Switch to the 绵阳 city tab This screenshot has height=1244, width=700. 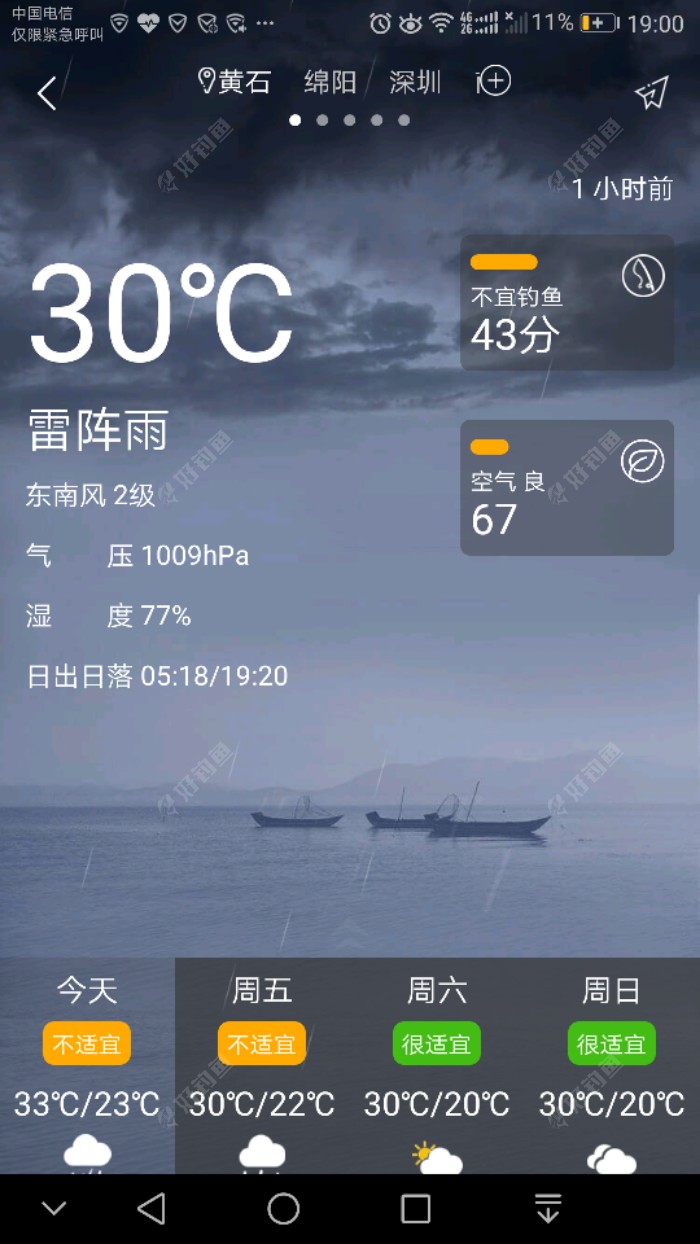pyautogui.click(x=330, y=82)
